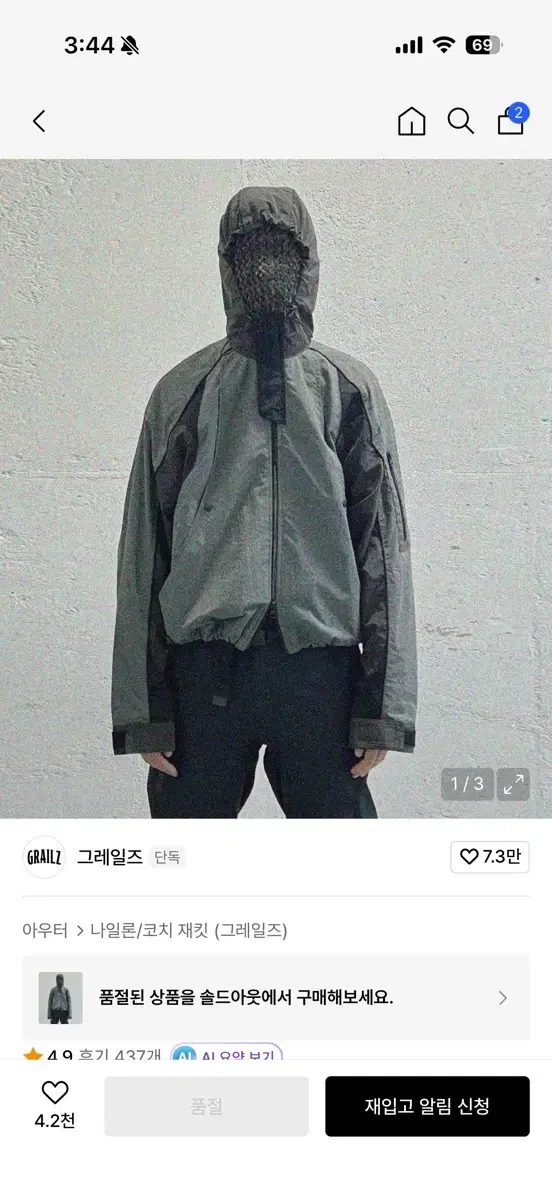
Task: Expand the product image to fullscreen
Action: (514, 784)
